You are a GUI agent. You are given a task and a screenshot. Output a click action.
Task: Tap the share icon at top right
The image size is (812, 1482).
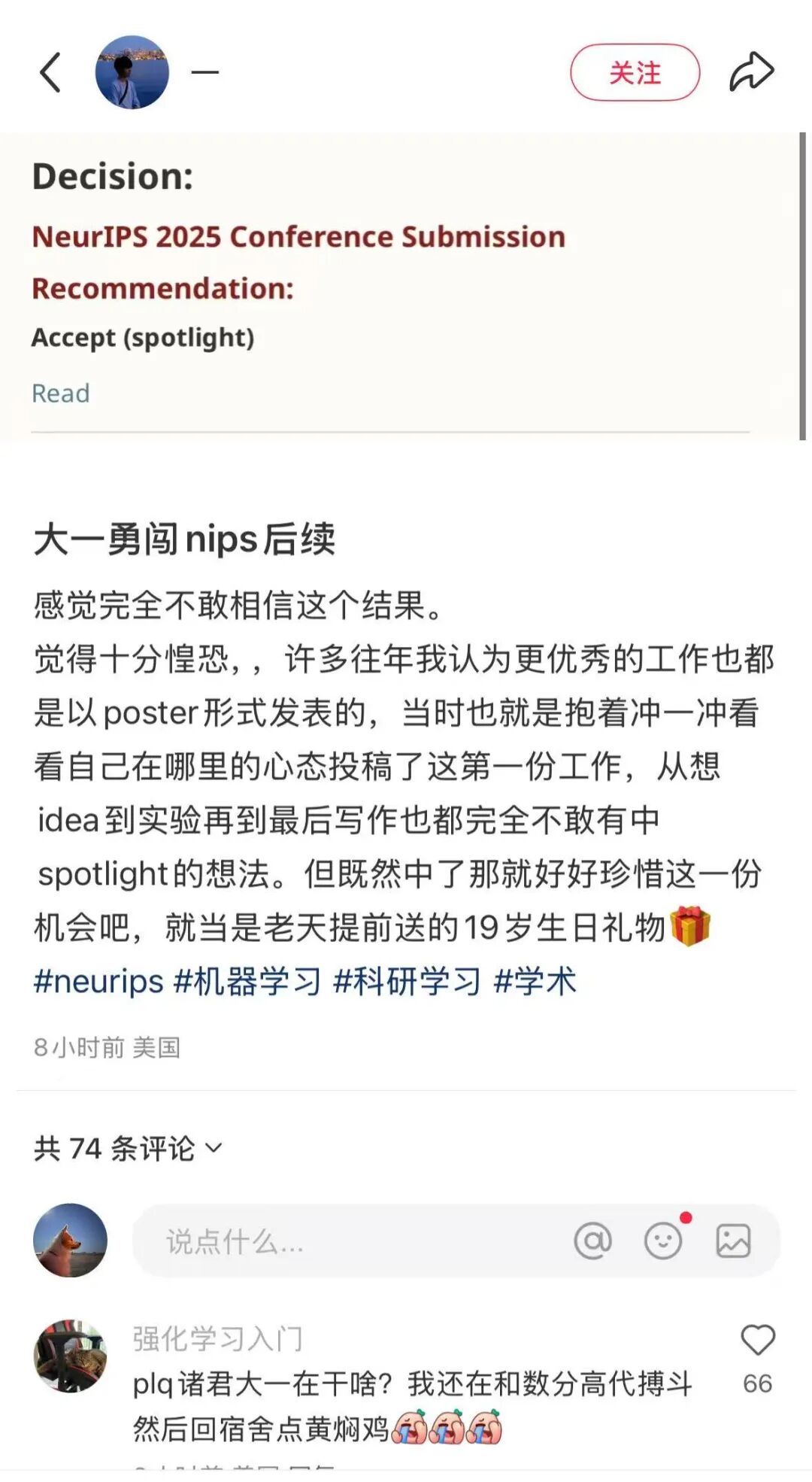(750, 70)
